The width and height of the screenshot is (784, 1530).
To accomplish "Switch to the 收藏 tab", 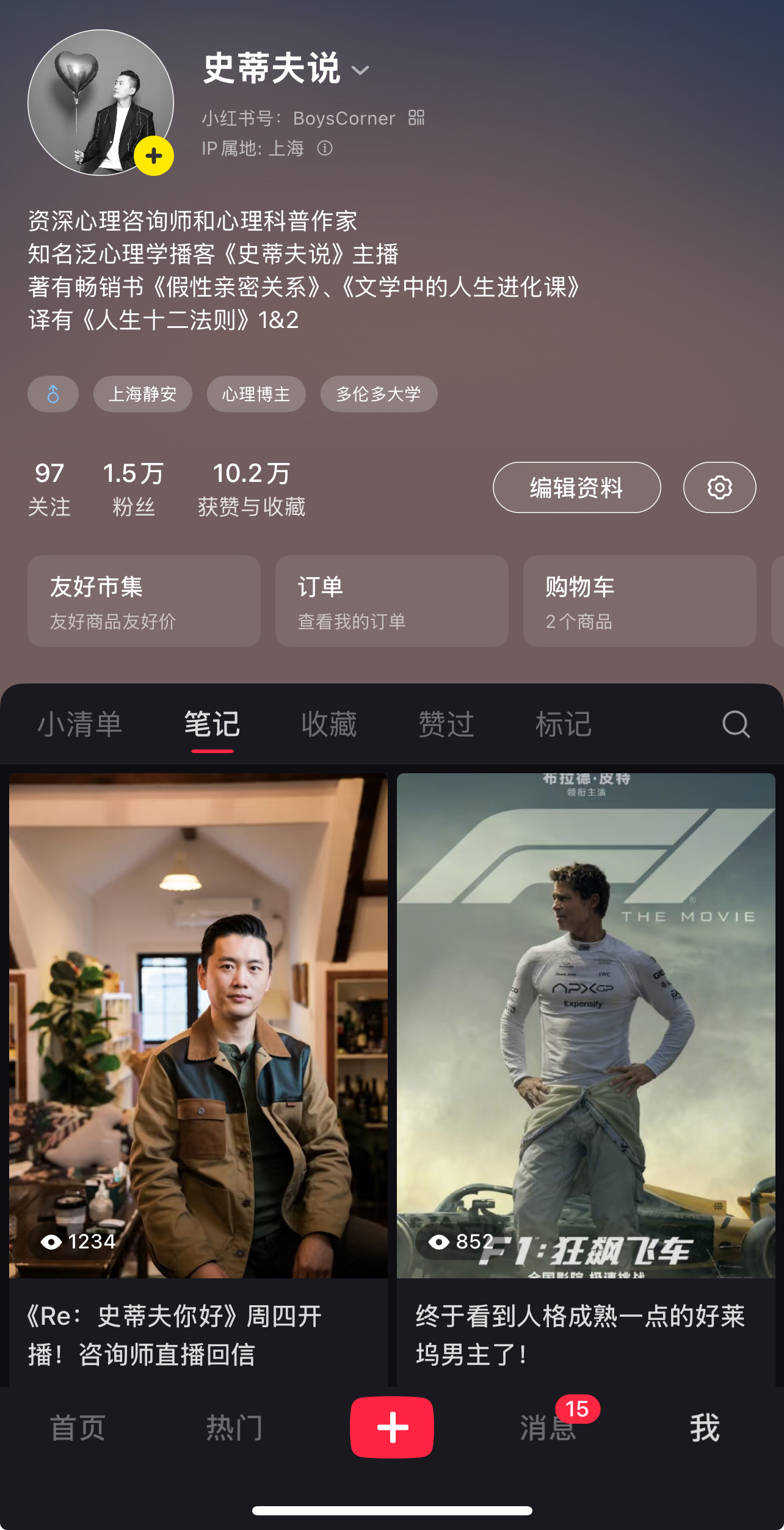I will point(329,724).
